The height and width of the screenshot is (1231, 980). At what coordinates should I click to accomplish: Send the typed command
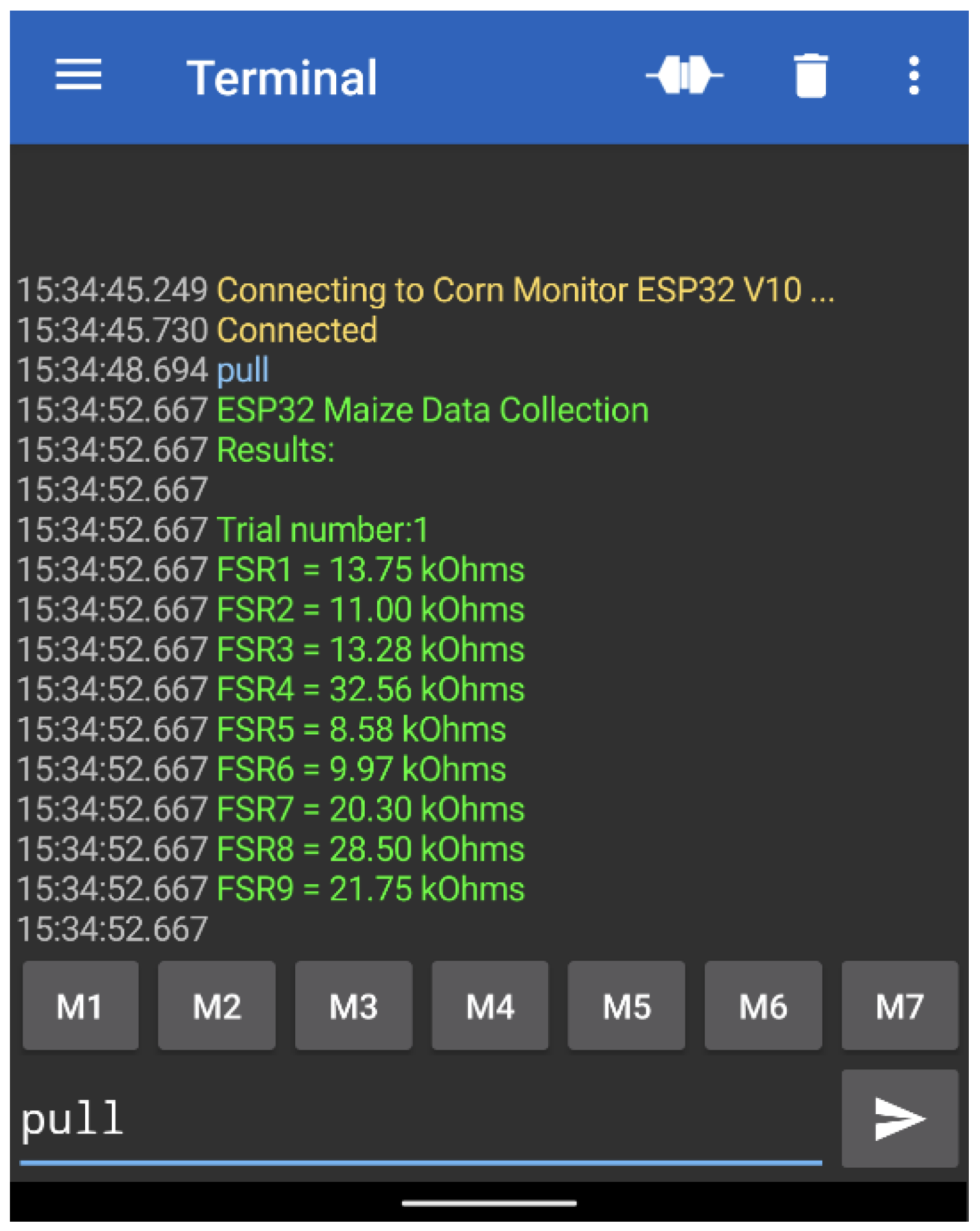point(899,1119)
